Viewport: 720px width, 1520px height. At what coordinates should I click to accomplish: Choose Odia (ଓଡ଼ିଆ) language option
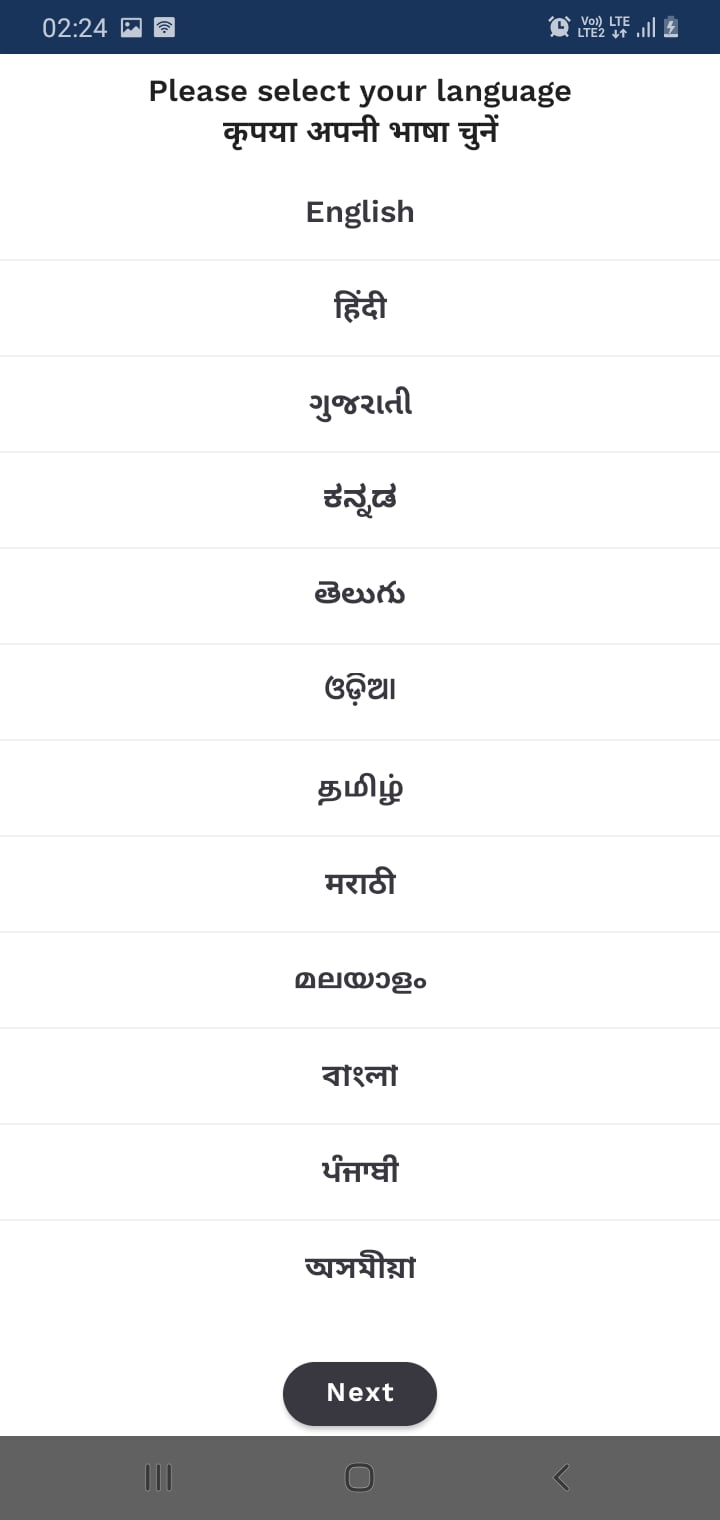tap(360, 691)
